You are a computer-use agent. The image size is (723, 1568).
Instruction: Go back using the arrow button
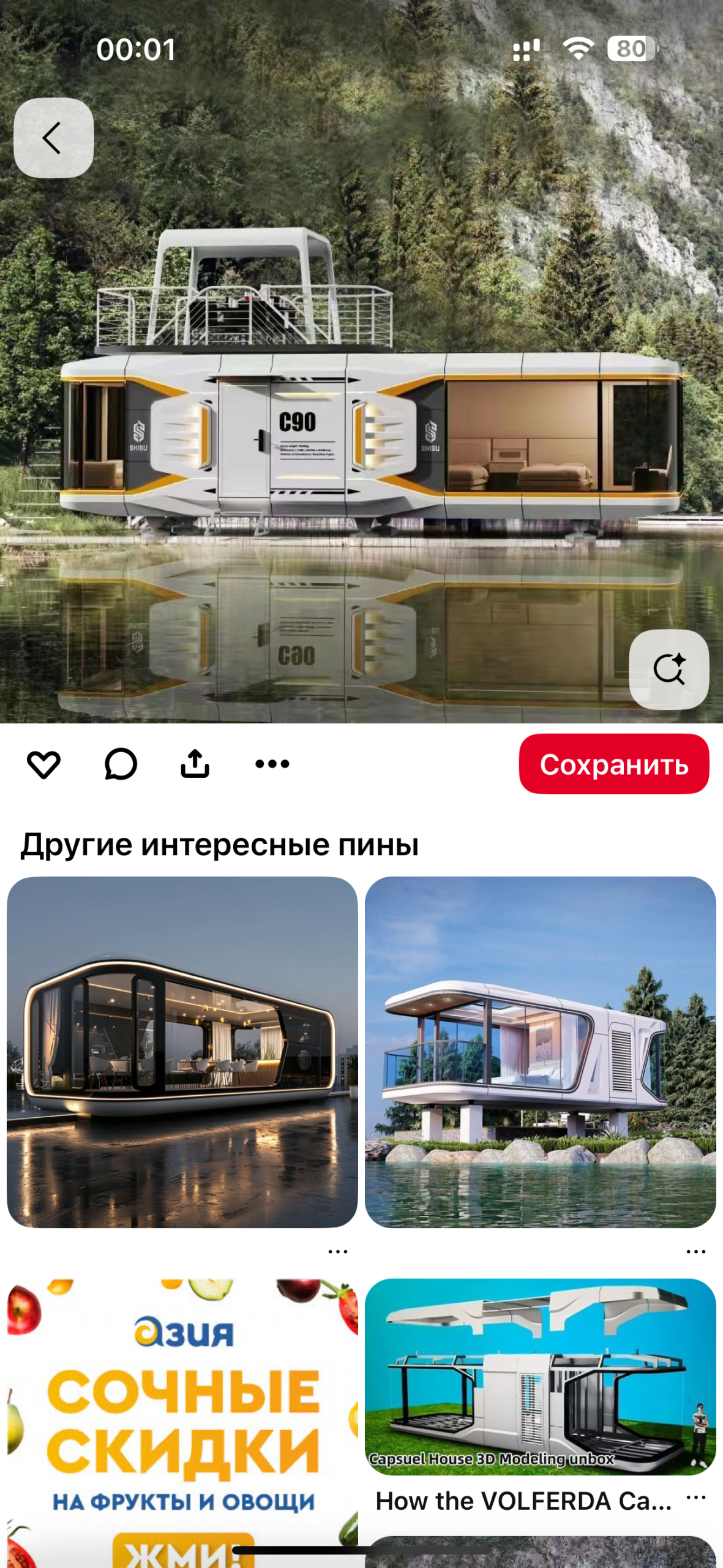(53, 138)
